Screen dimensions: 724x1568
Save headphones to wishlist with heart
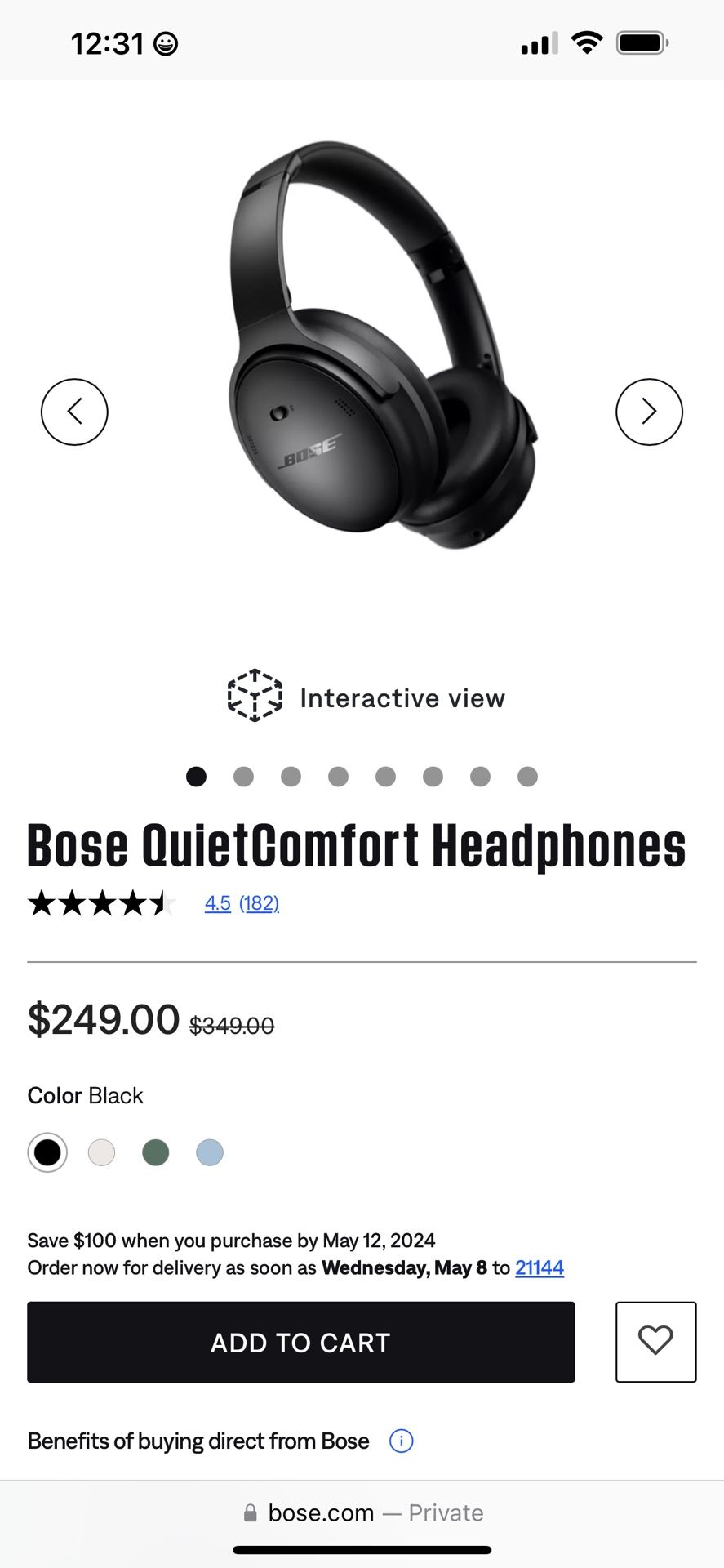click(655, 1342)
